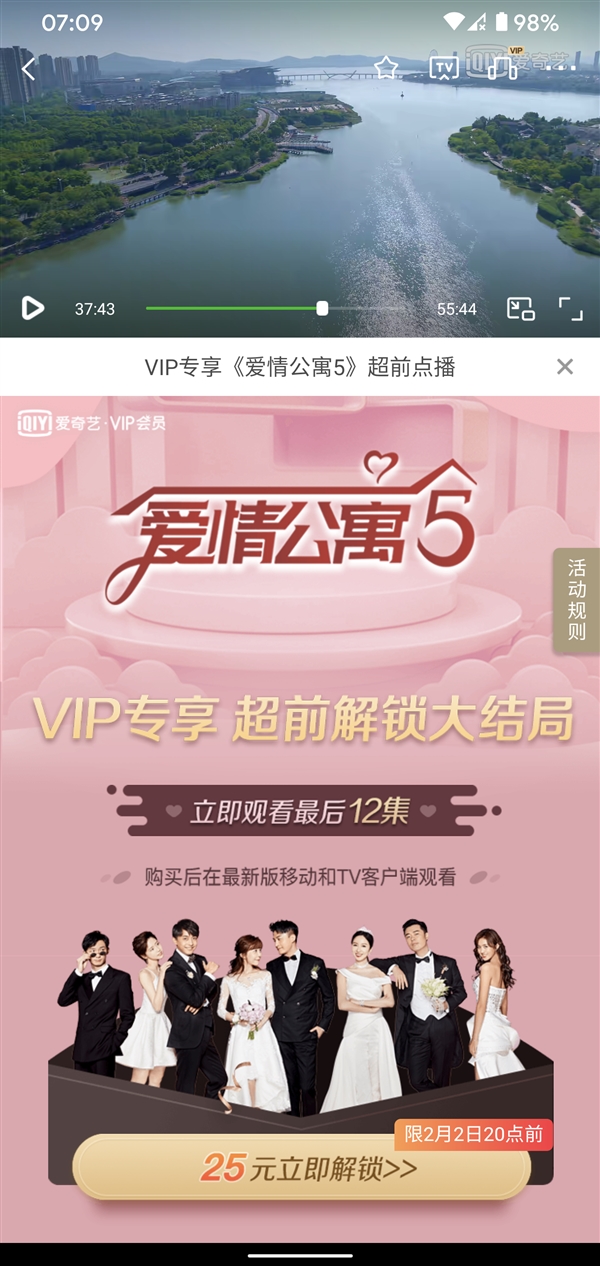
Task: Add this video to favorites
Action: click(386, 68)
